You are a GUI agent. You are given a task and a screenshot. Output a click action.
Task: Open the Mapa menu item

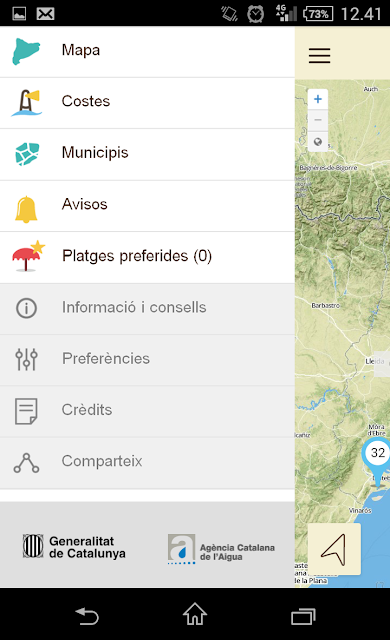[147, 51]
